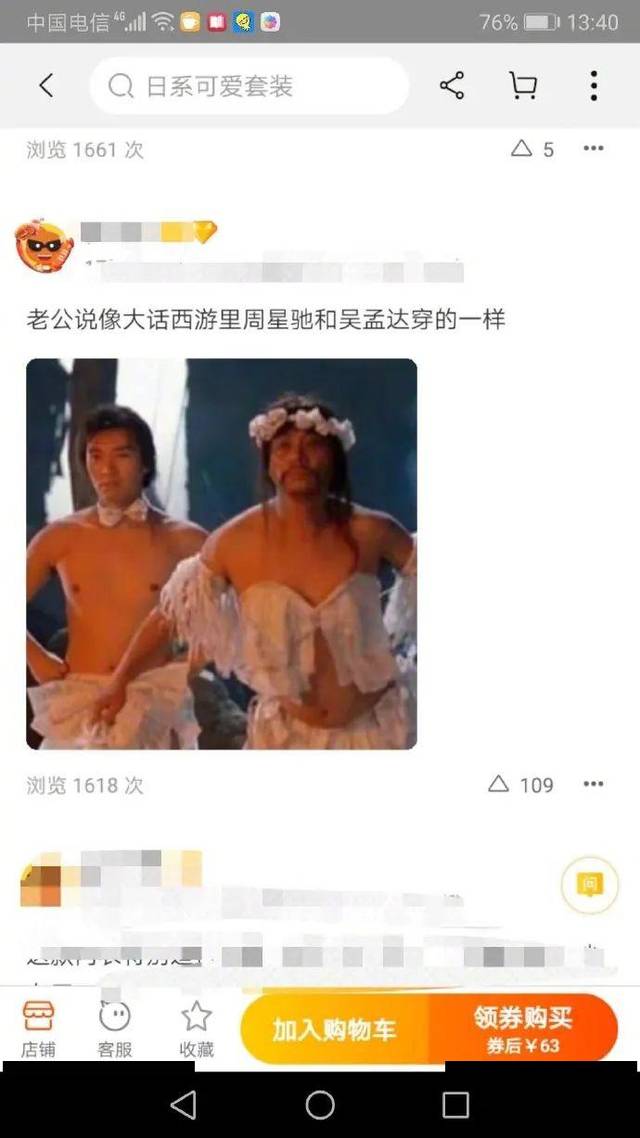Contact 客服 customer service
Image resolution: width=640 pixels, height=1138 pixels.
click(x=115, y=1028)
